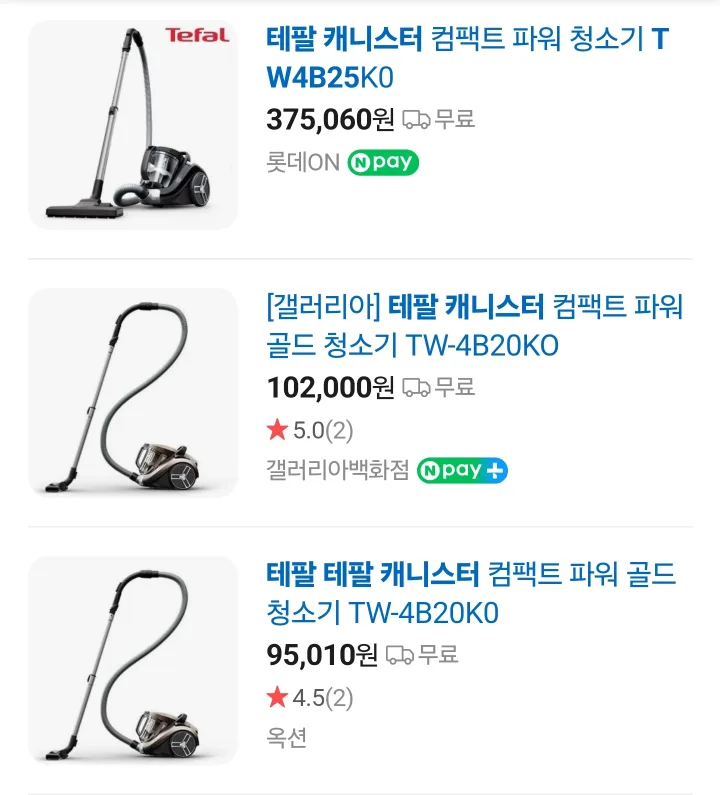The height and width of the screenshot is (795, 720).
Task: Open the TW4B25K0 product title link
Action: coord(467,58)
